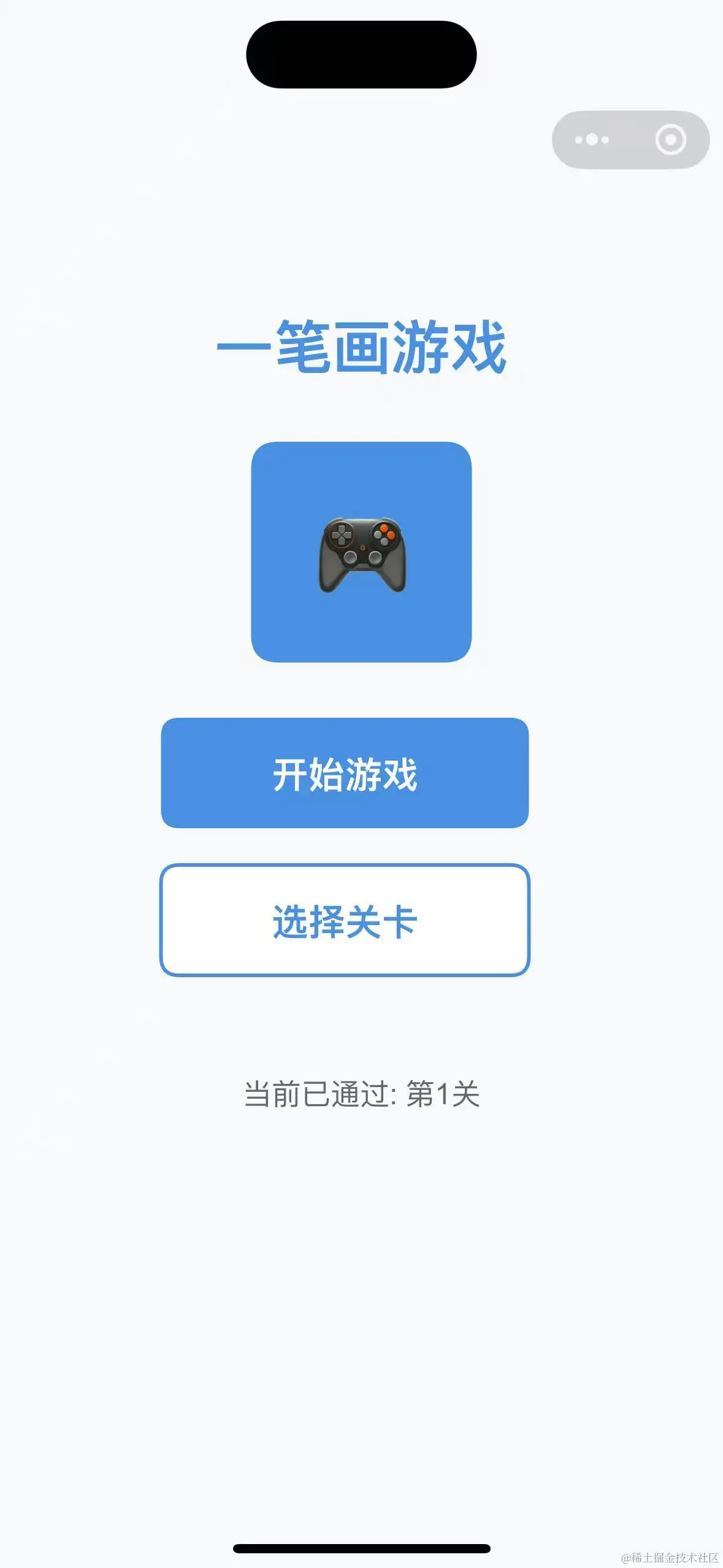723x1568 pixels.
Task: Tap the 开始游戏 button
Action: tap(345, 773)
